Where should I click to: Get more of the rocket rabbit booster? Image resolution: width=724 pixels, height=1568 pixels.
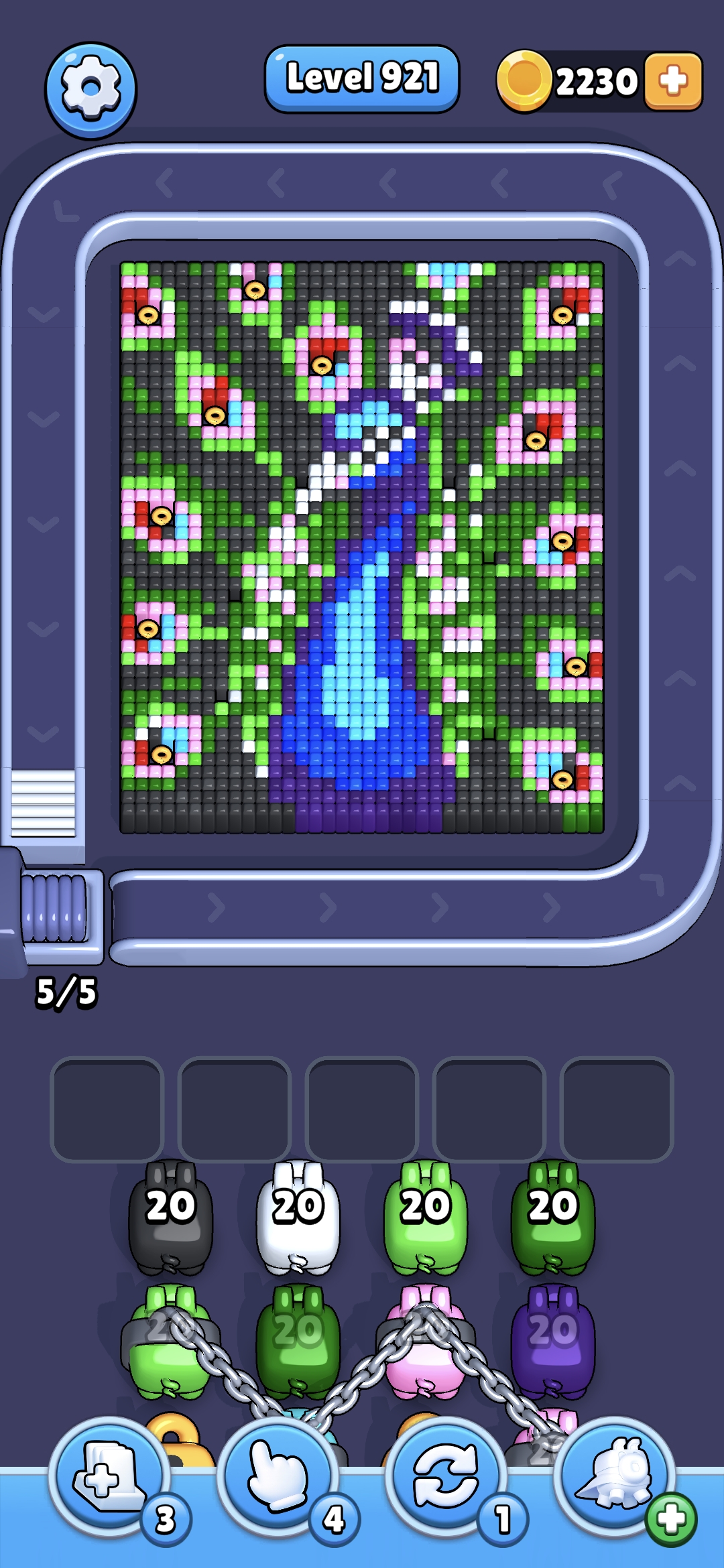click(x=671, y=1520)
